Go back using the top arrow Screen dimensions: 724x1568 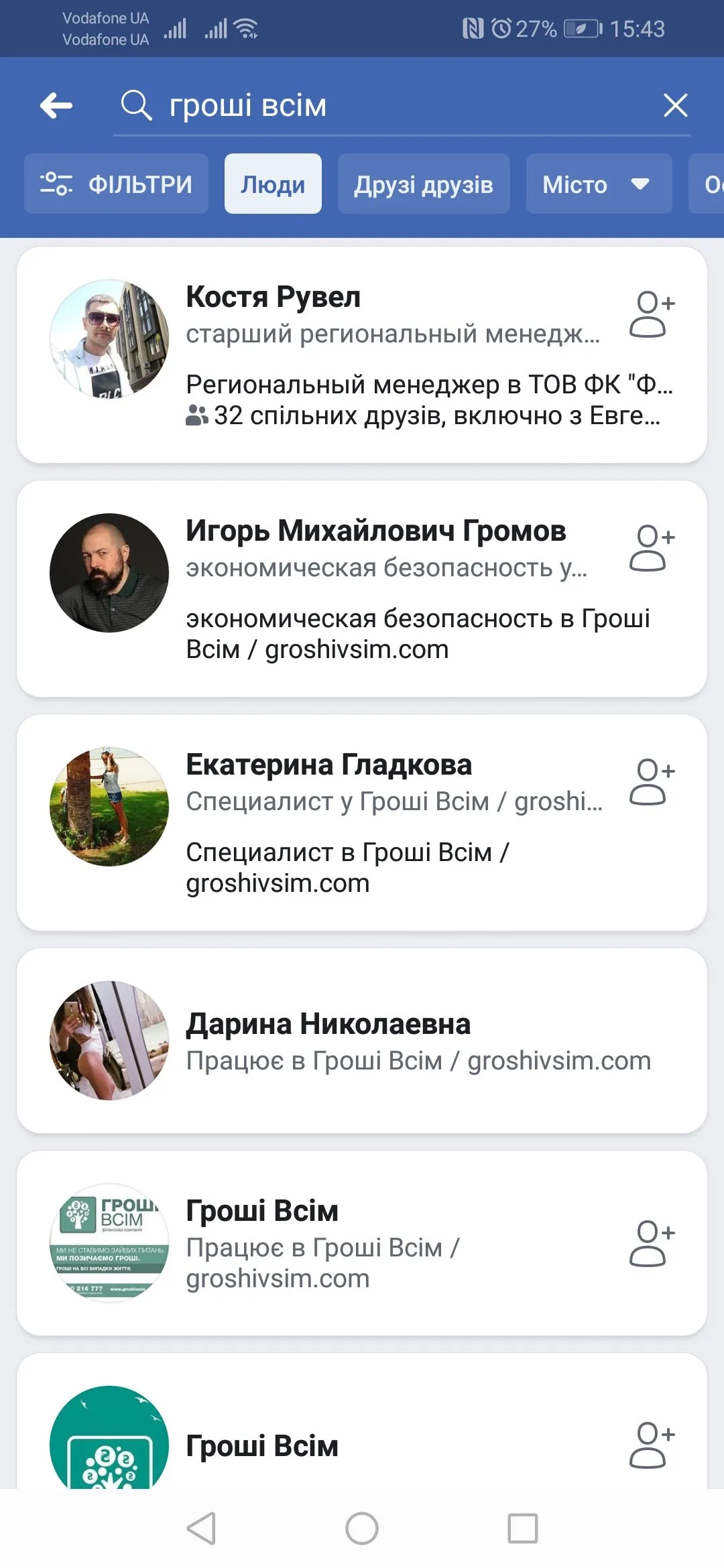tap(56, 106)
